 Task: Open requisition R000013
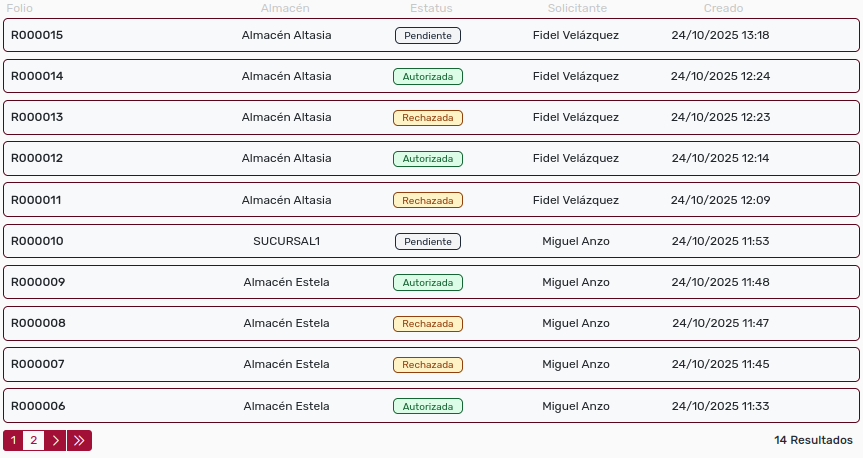point(37,117)
